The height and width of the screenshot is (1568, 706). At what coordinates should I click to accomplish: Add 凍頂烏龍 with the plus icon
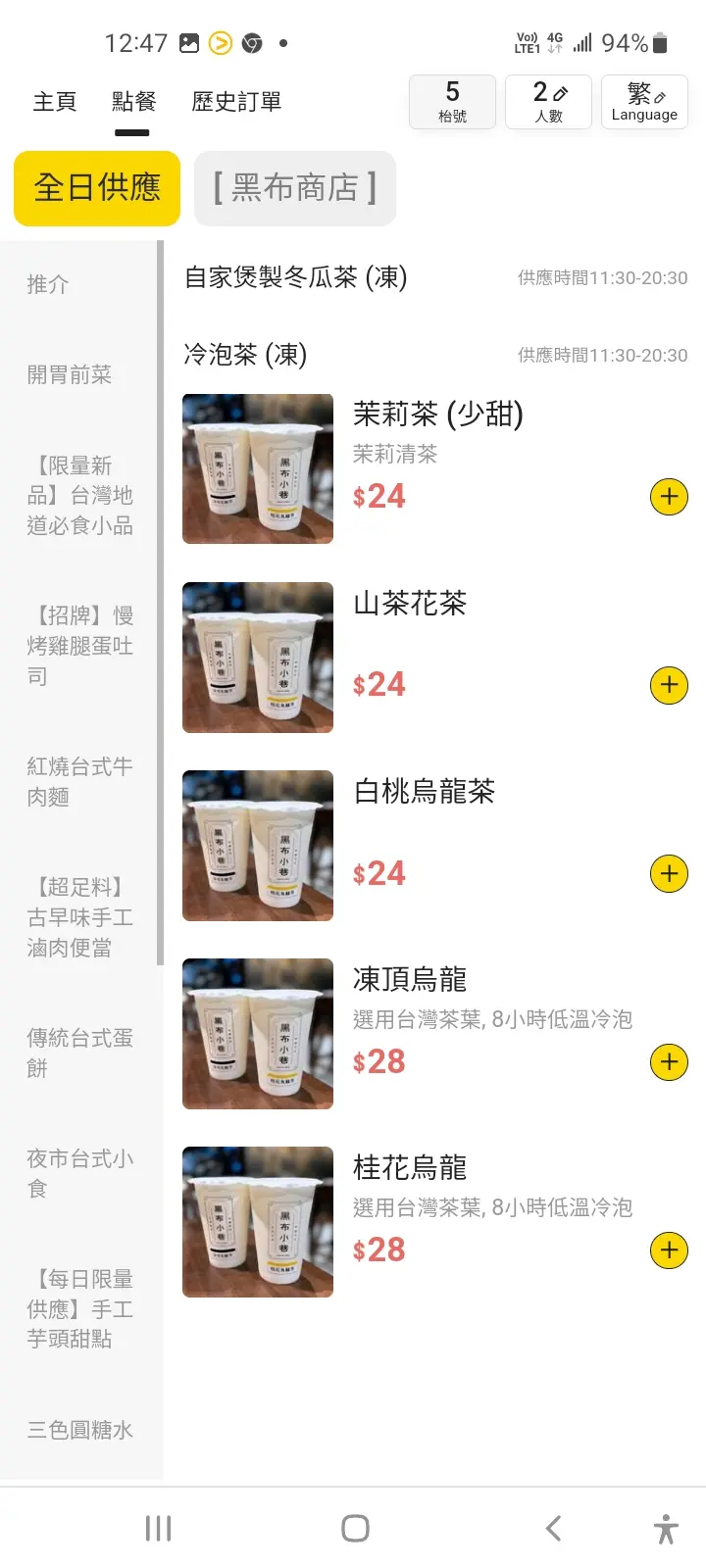(x=669, y=1061)
